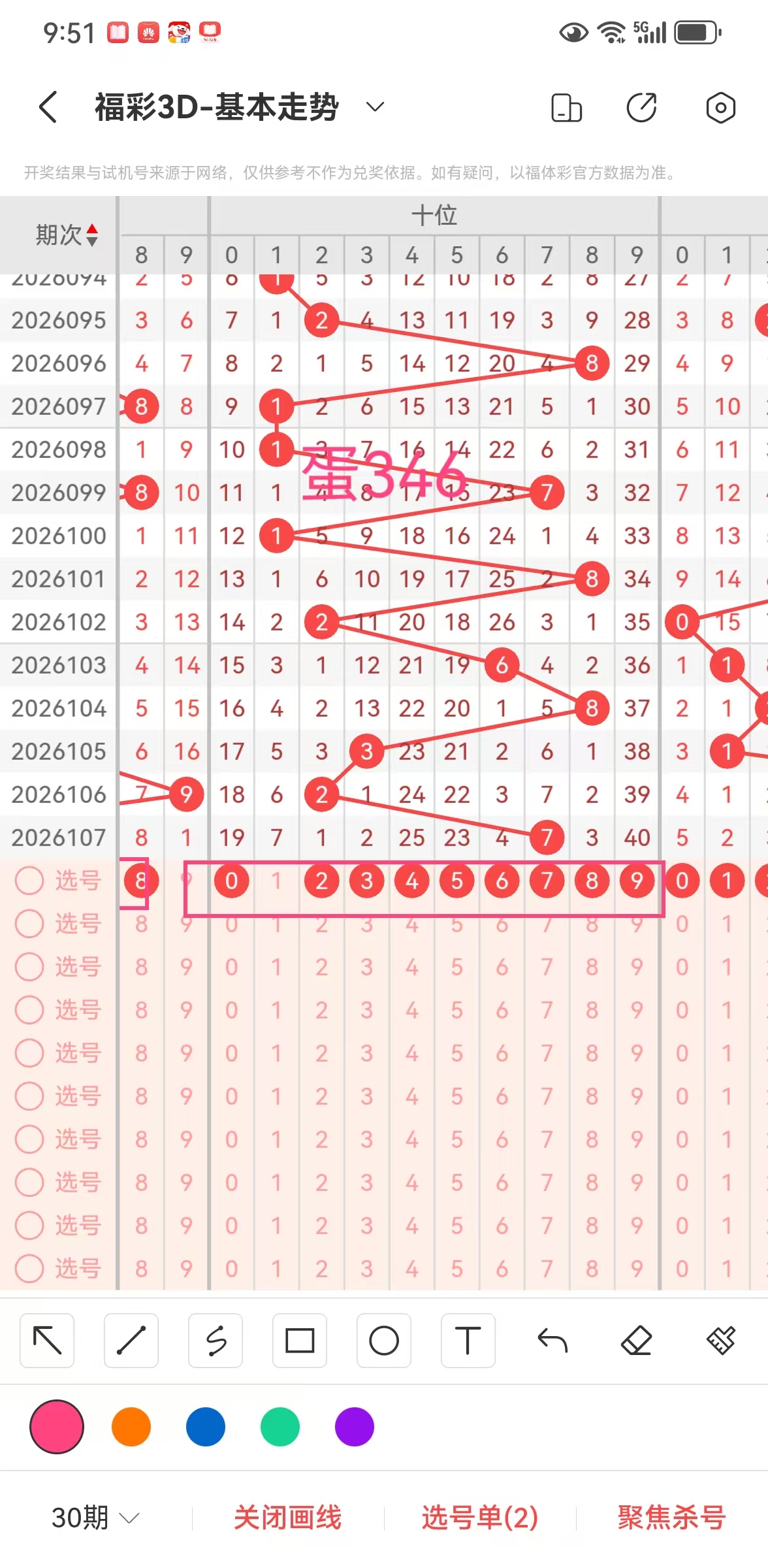Select the straight line drawing tool
768x1568 pixels.
tap(131, 1341)
